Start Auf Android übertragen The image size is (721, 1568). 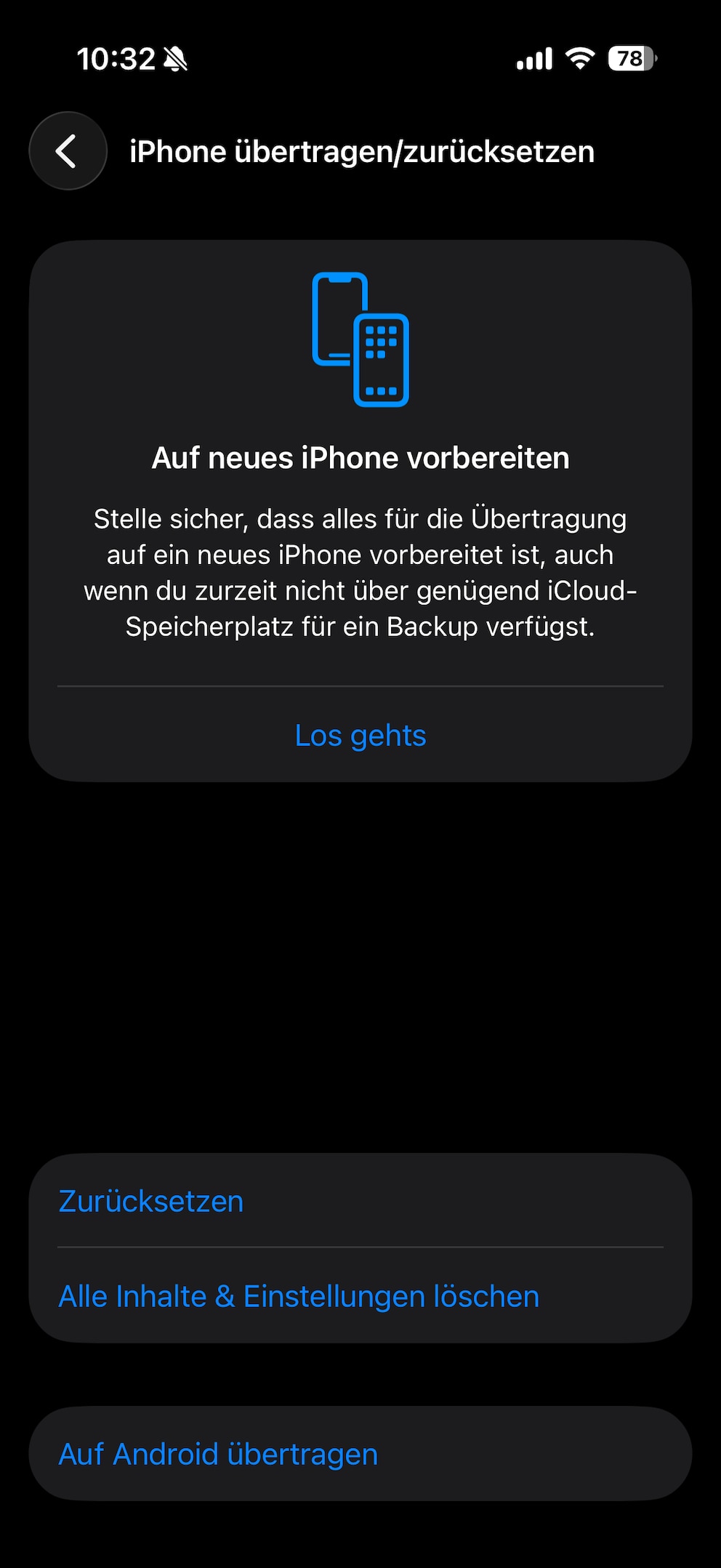(x=218, y=1454)
